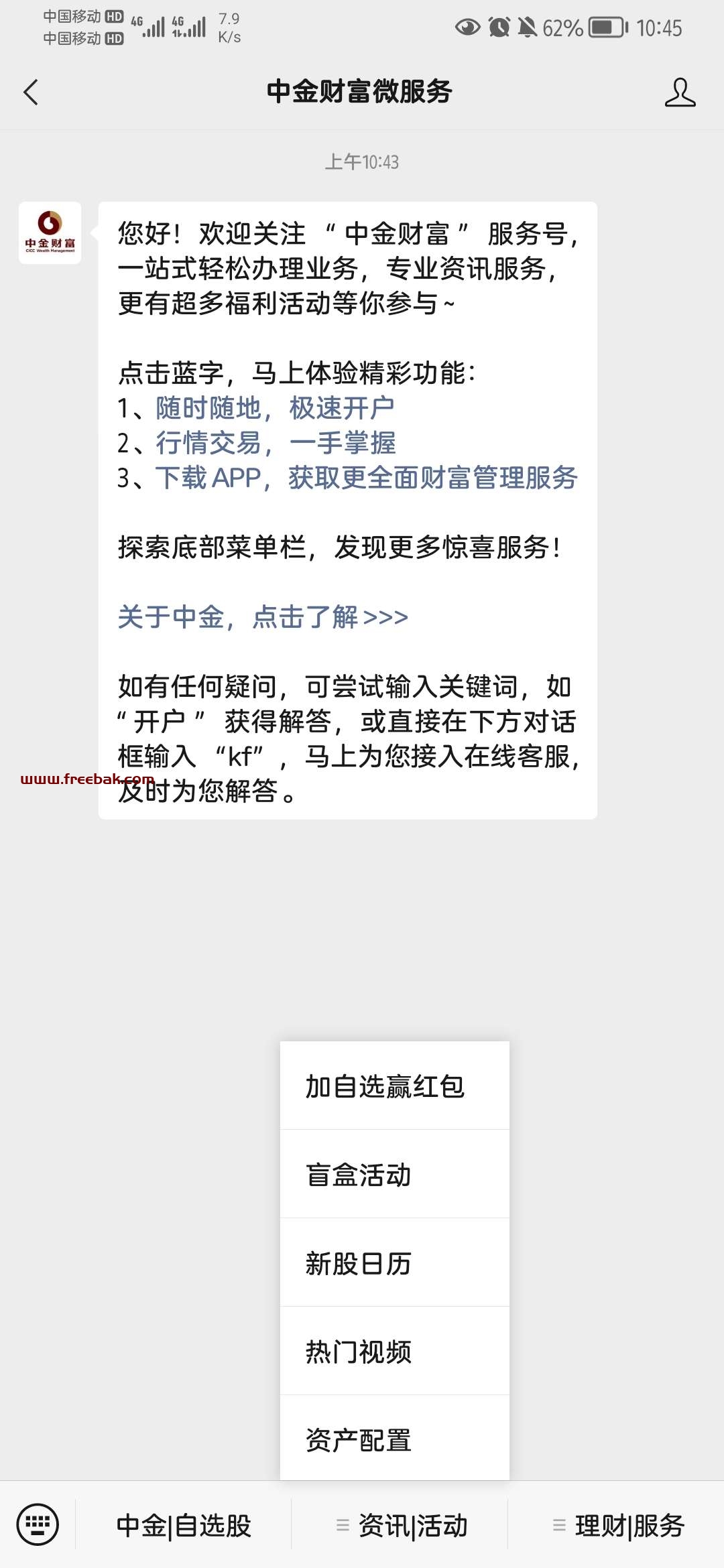Tap the 下载APP link
The width and height of the screenshot is (724, 1568).
pyautogui.click(x=366, y=478)
